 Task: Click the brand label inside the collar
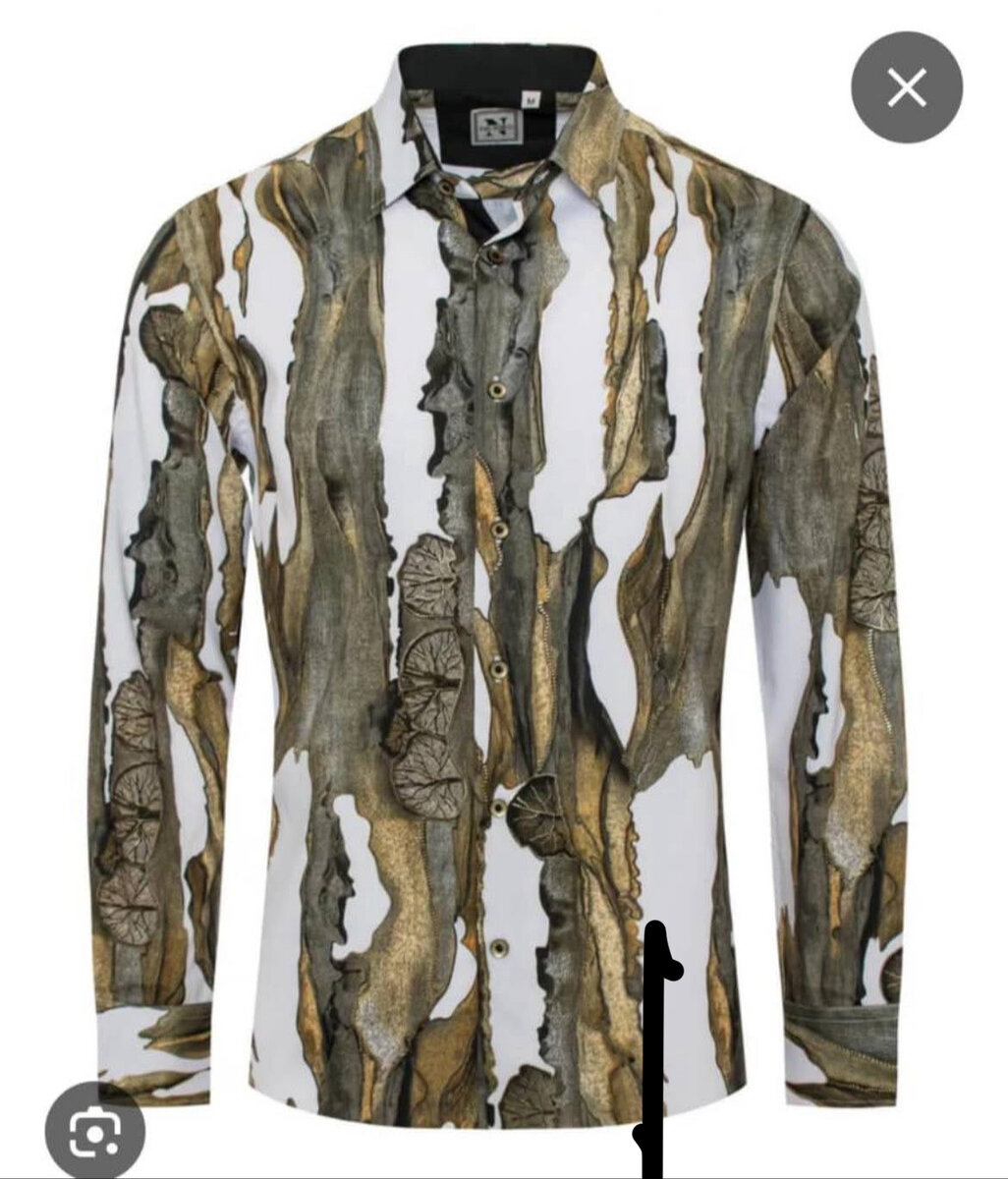point(496,127)
